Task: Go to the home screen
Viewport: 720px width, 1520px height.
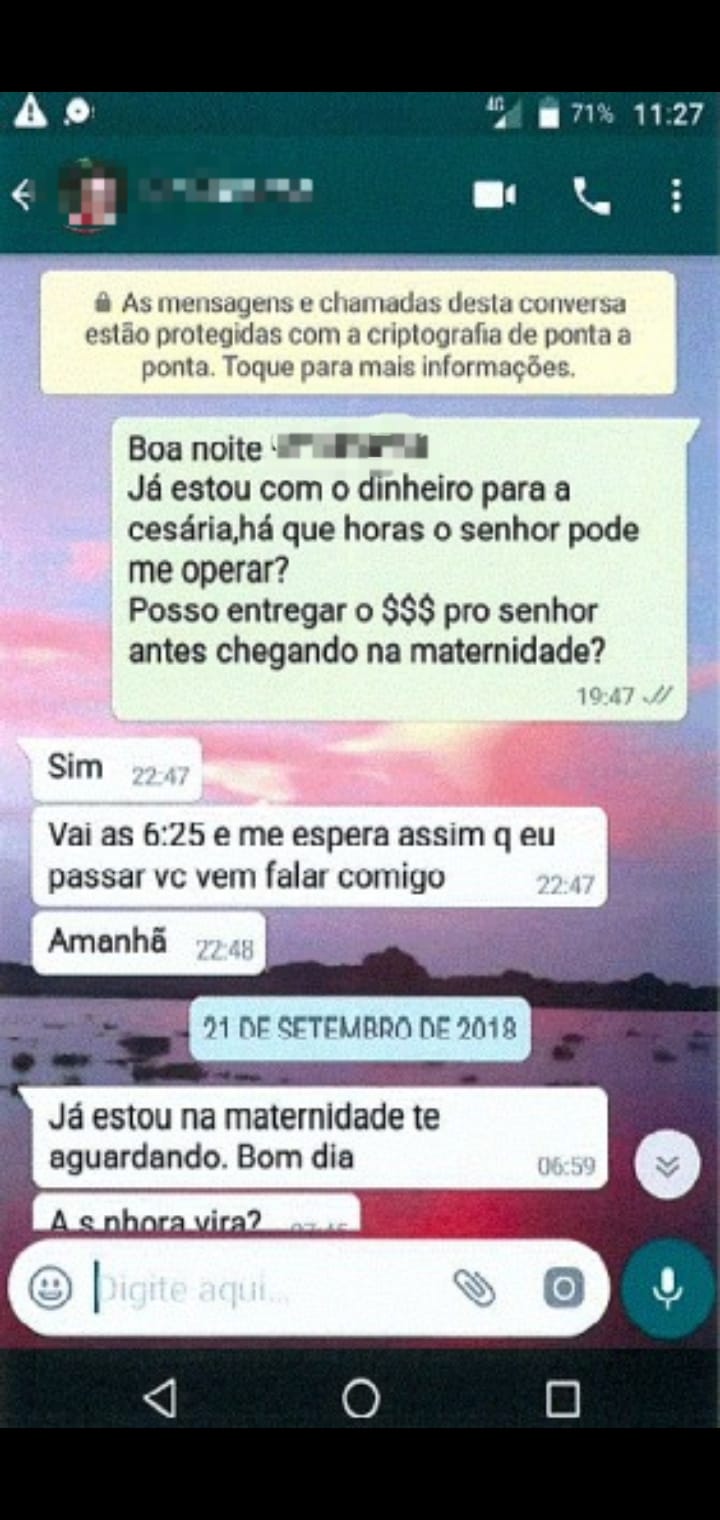Action: (x=361, y=1398)
